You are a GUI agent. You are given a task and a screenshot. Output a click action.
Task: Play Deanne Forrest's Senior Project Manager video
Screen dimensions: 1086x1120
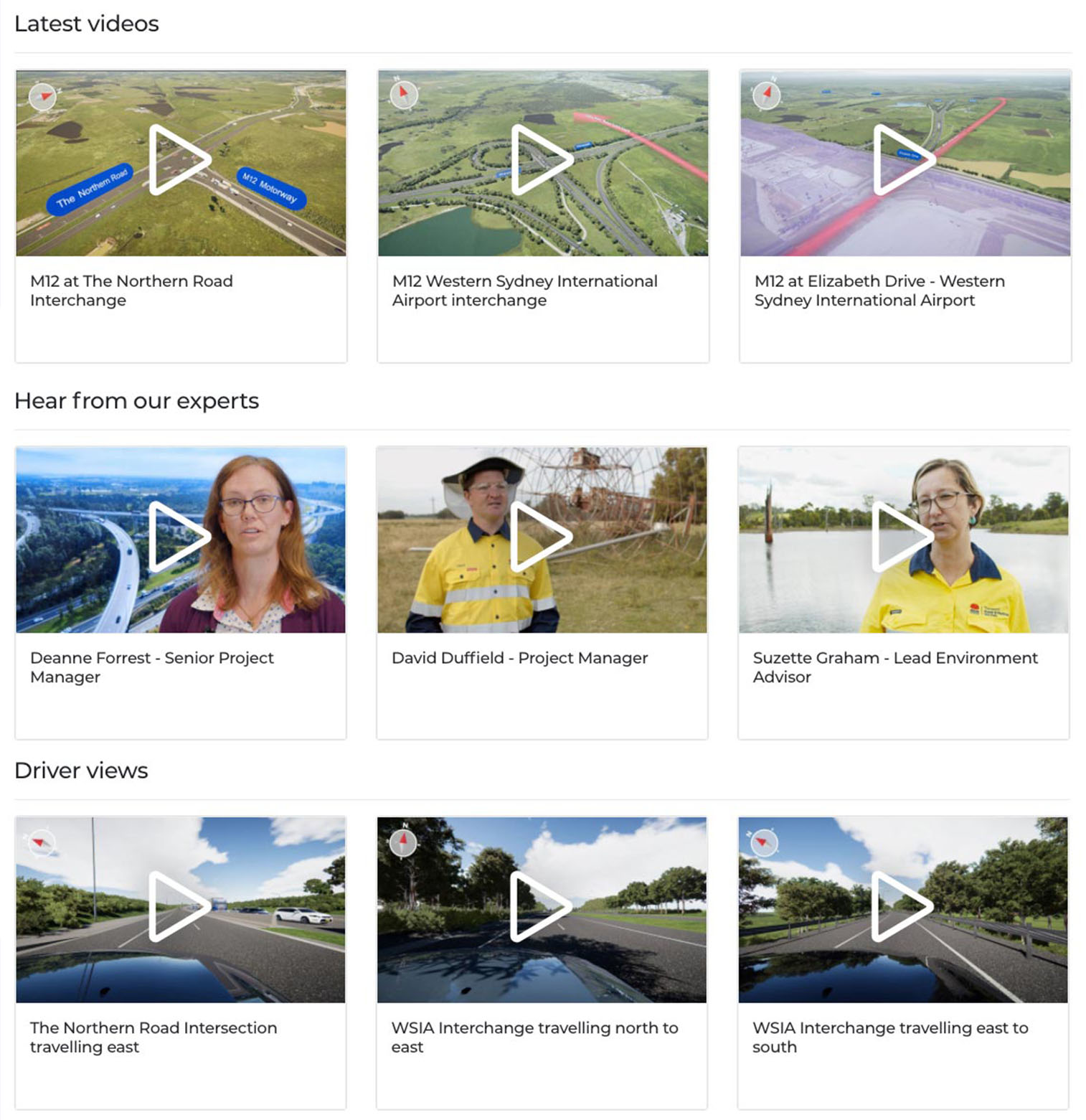pyautogui.click(x=179, y=537)
